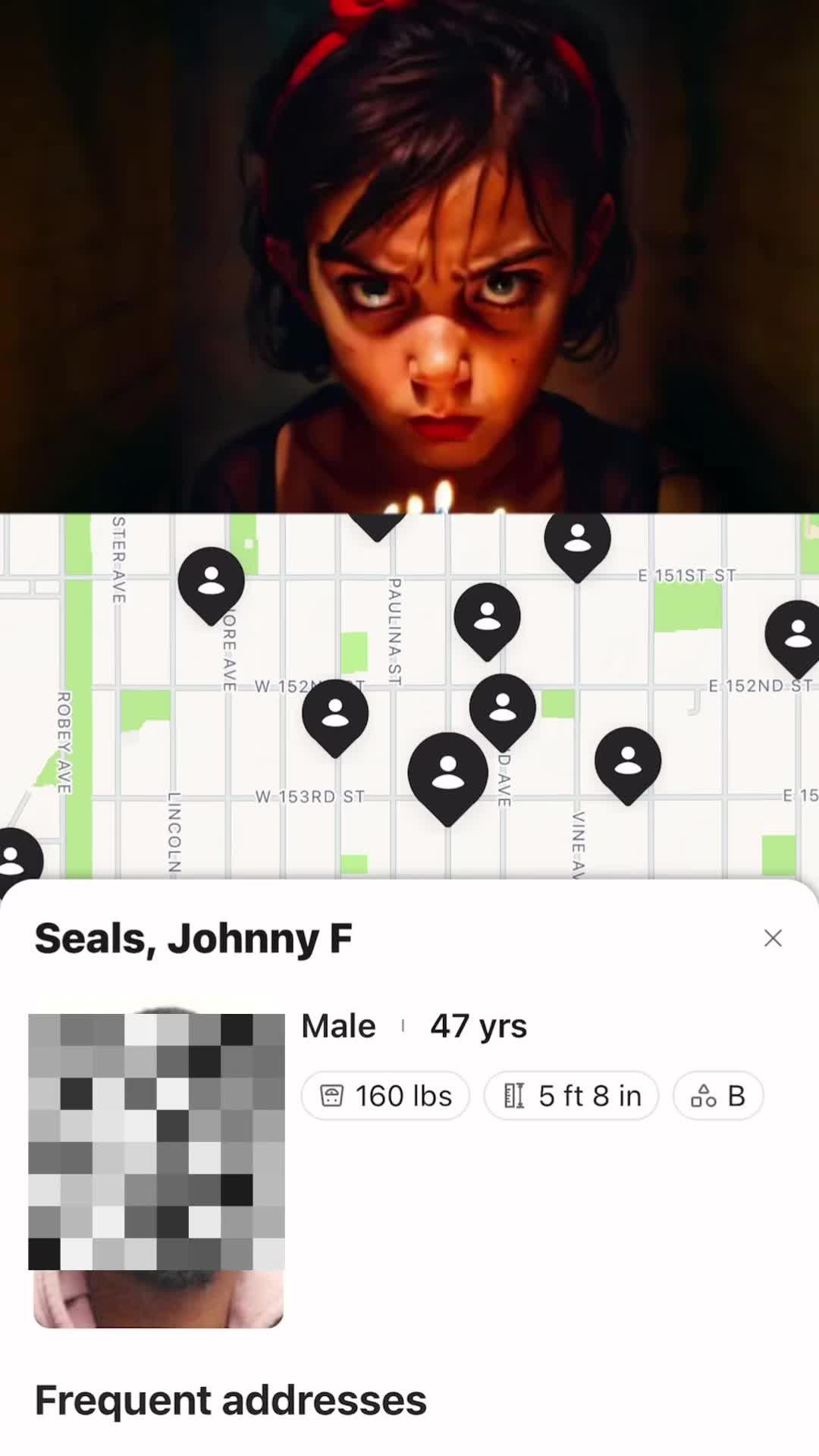Select the map pin on W 153rd St
The image size is (819, 1456).
(x=447, y=773)
